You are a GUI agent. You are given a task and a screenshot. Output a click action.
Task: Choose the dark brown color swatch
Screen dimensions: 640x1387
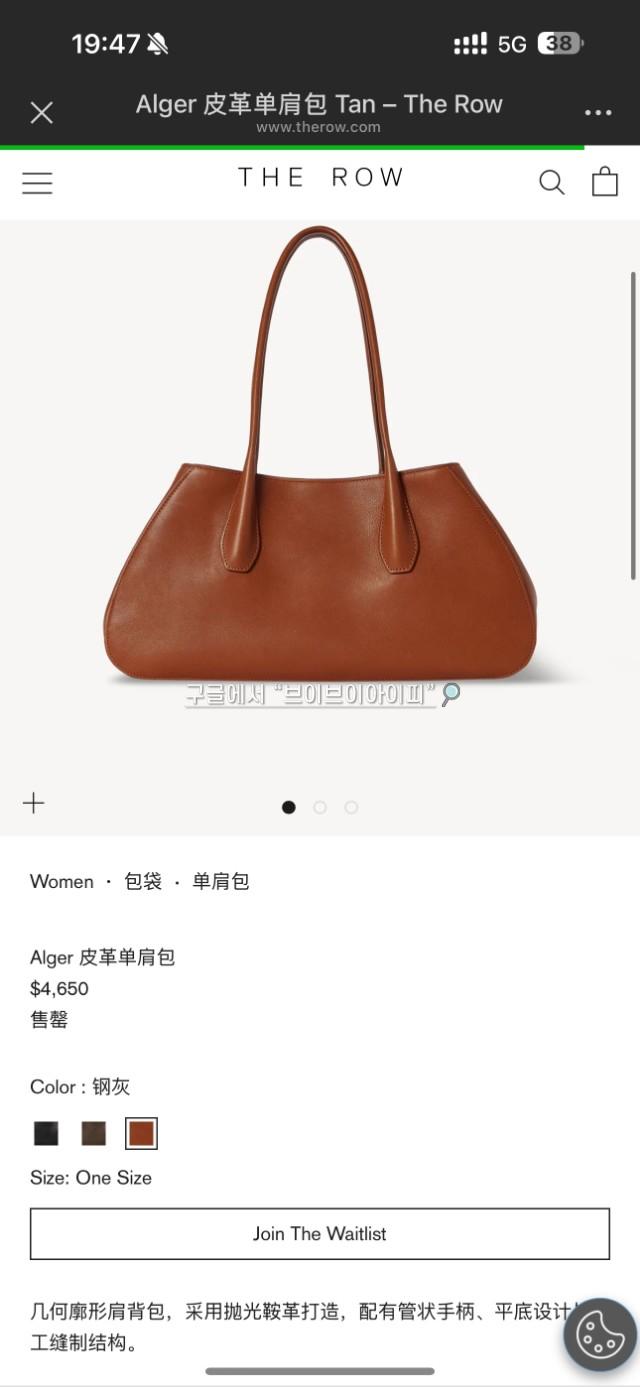(x=93, y=1133)
